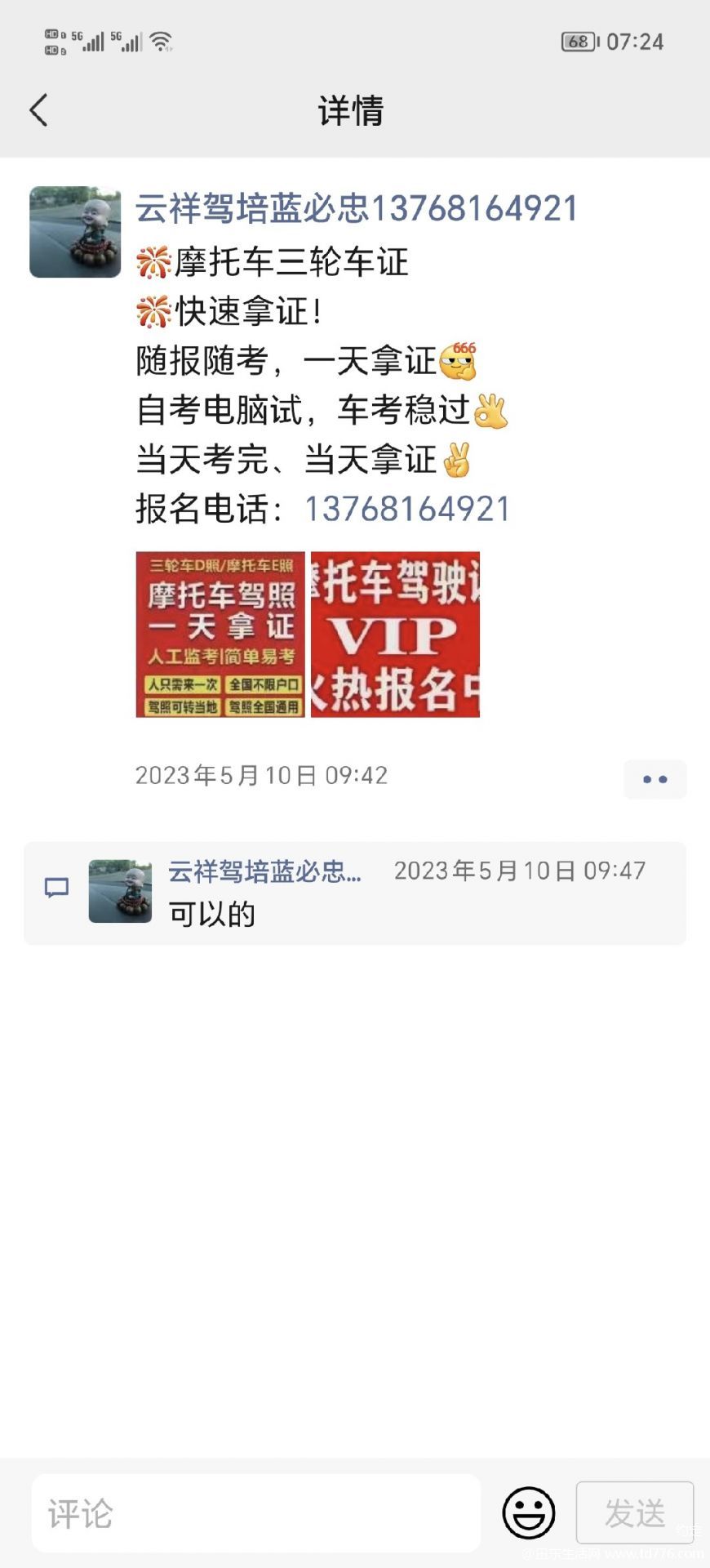This screenshot has width=710, height=1568.
Task: Call the phone number after 报名电话
Action: pyautogui.click(x=407, y=509)
